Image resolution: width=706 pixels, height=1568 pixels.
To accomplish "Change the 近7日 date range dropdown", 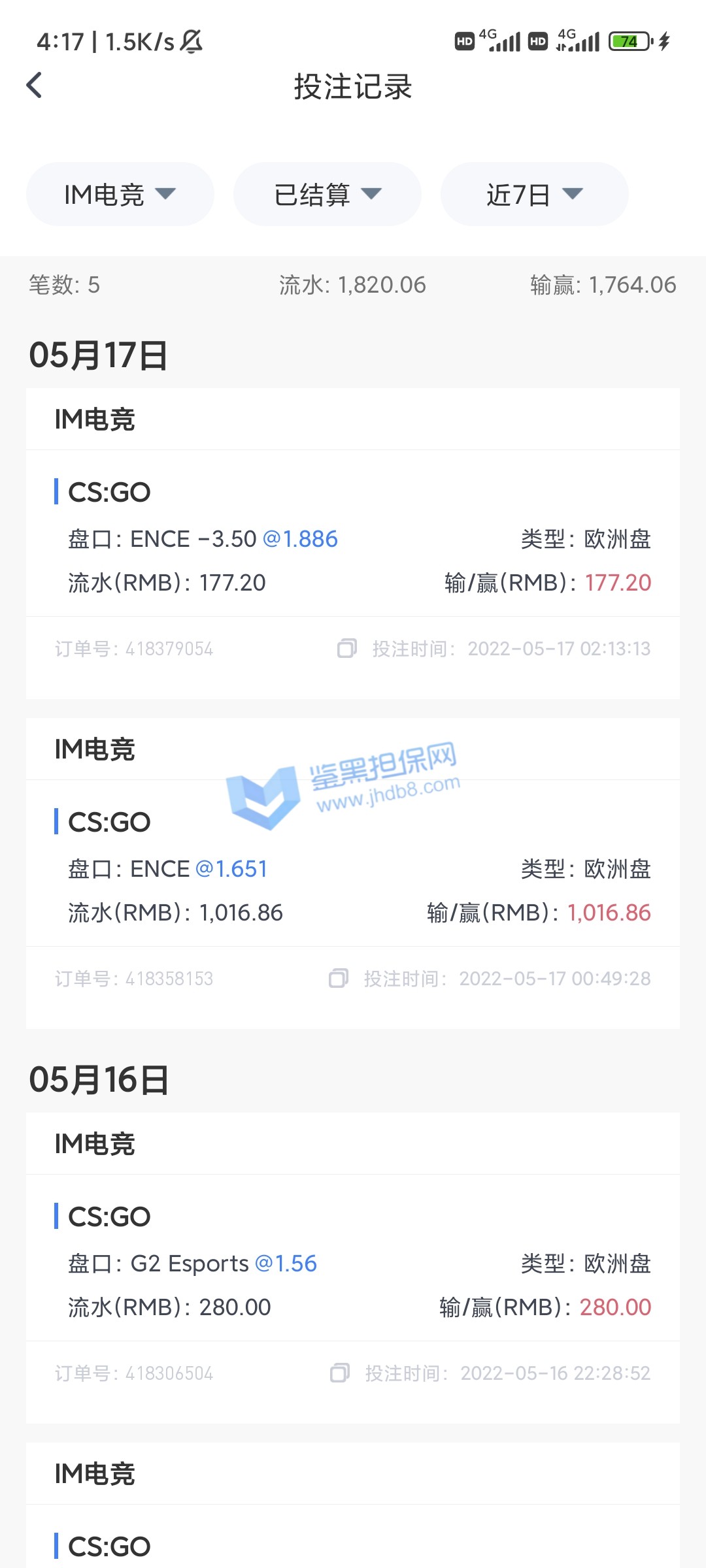I will 534,194.
